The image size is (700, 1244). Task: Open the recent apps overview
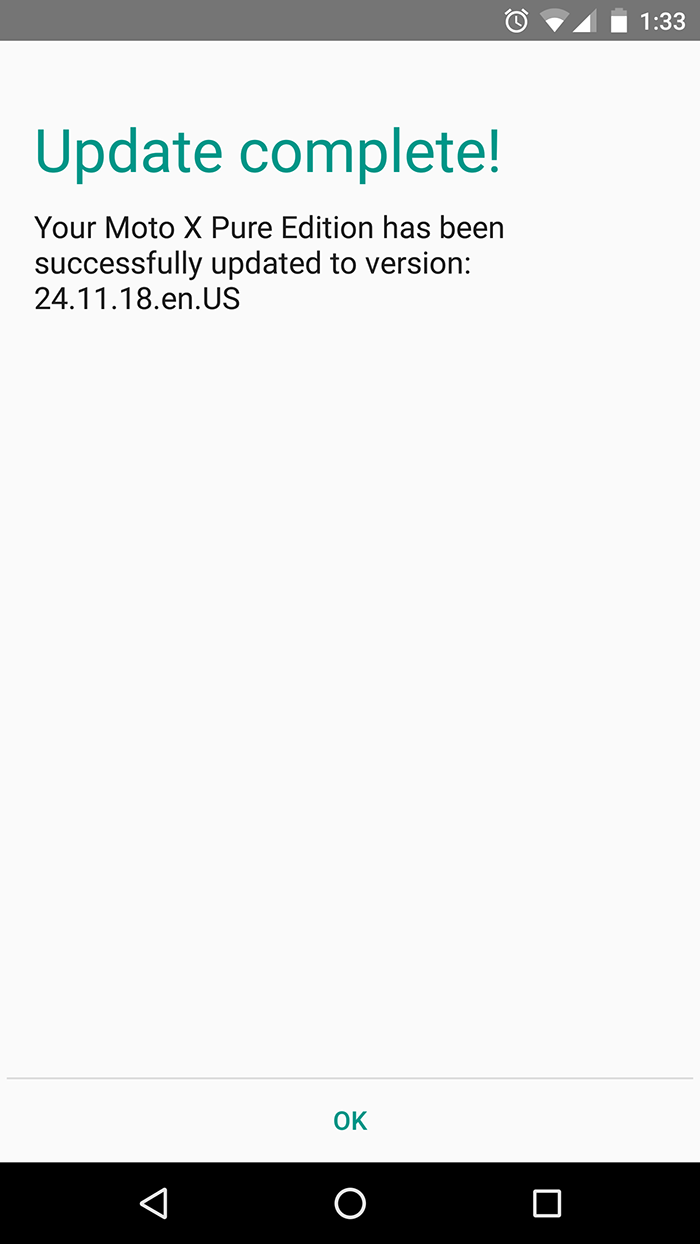click(546, 1203)
